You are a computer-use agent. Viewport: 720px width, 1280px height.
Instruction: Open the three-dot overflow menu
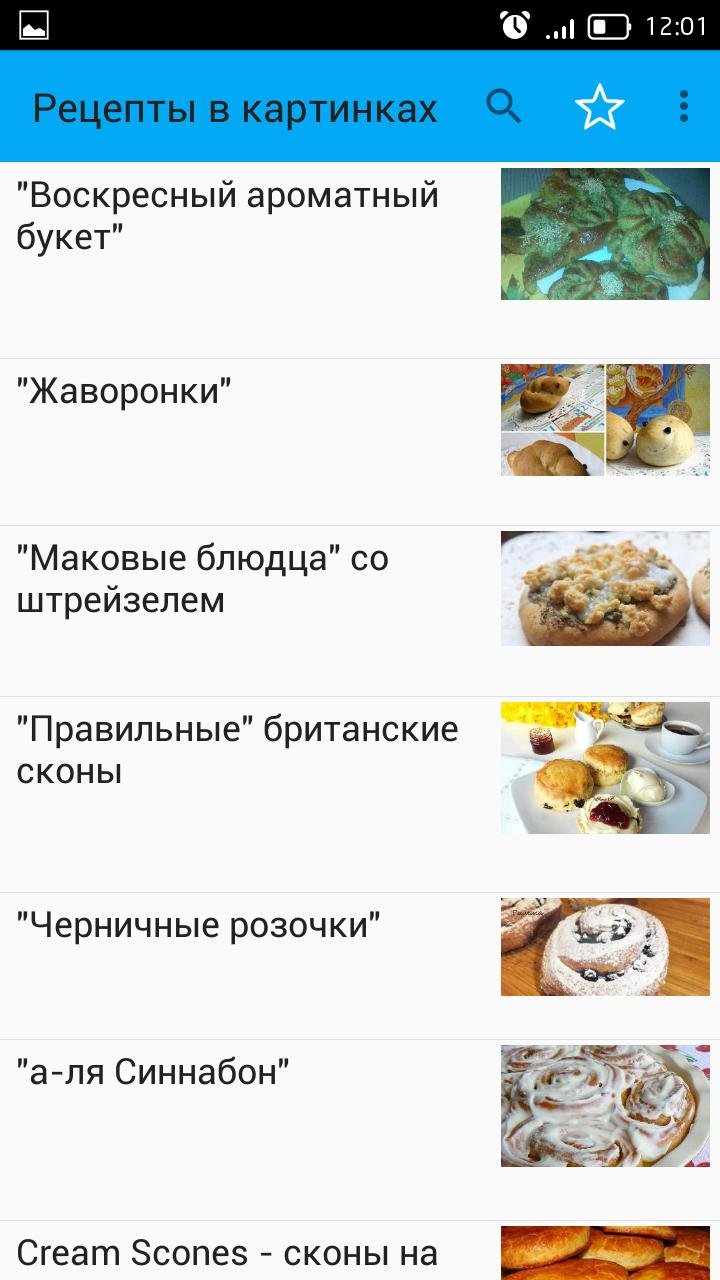click(684, 106)
